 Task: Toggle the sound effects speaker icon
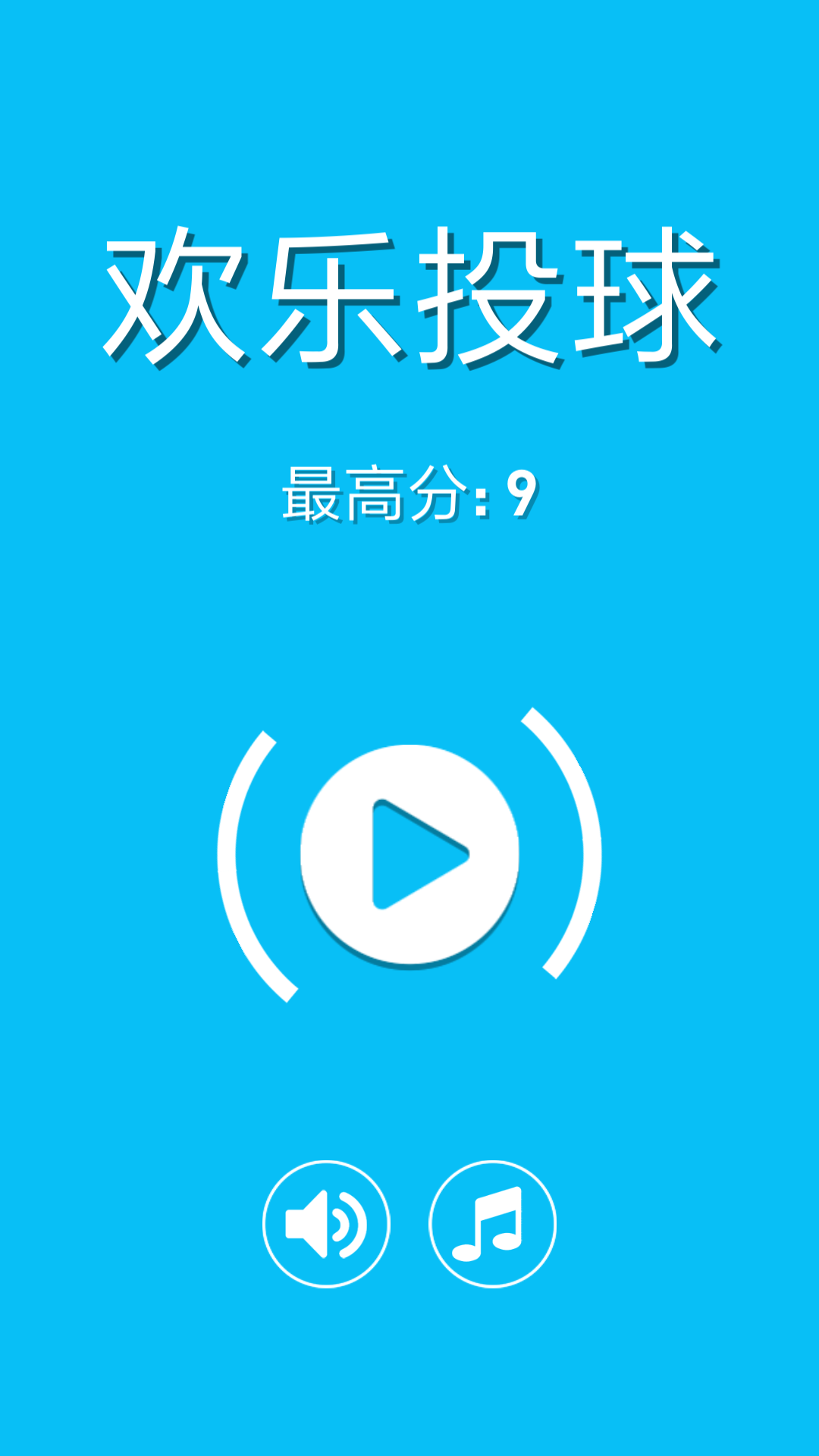326,1223
